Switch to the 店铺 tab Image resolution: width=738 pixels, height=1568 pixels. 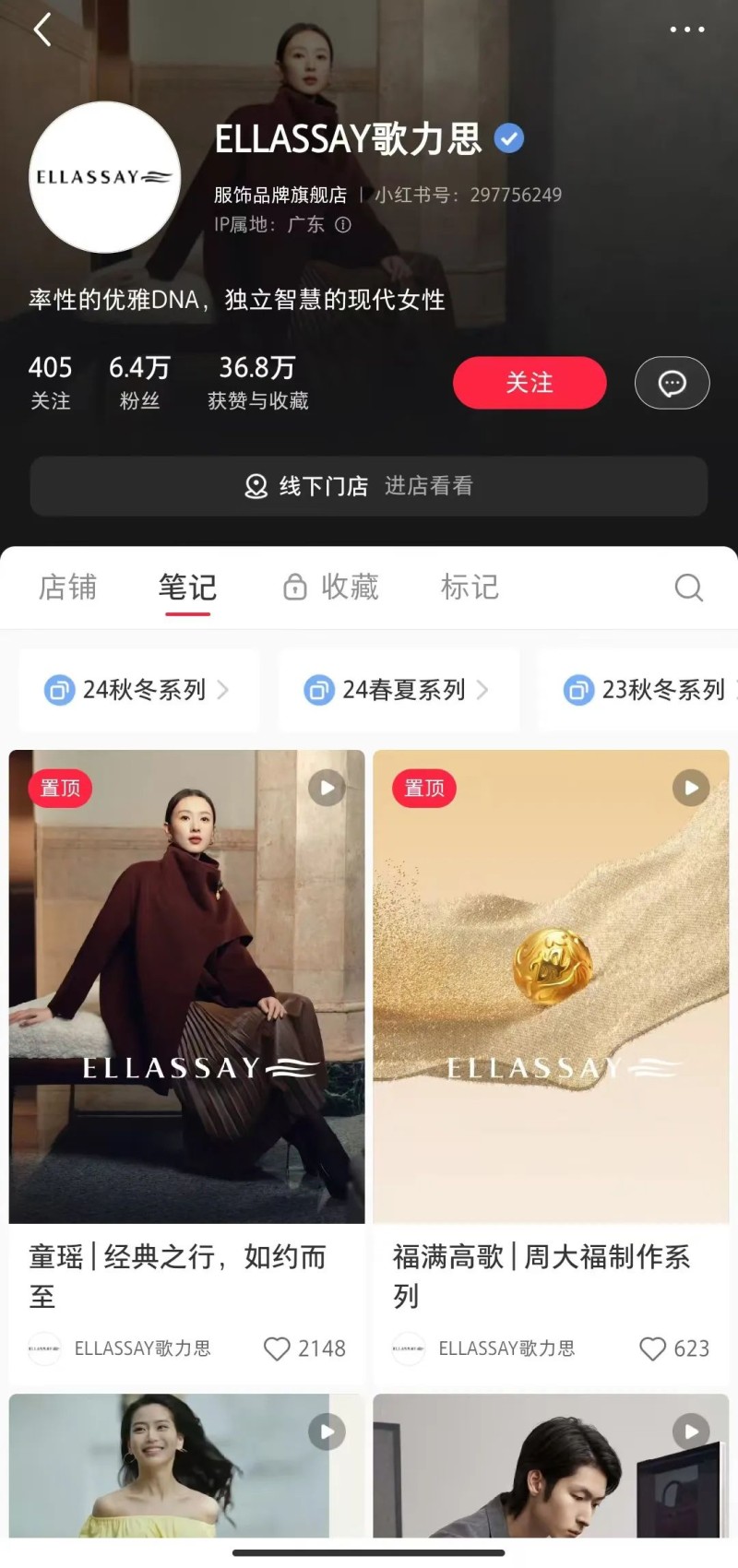67,588
